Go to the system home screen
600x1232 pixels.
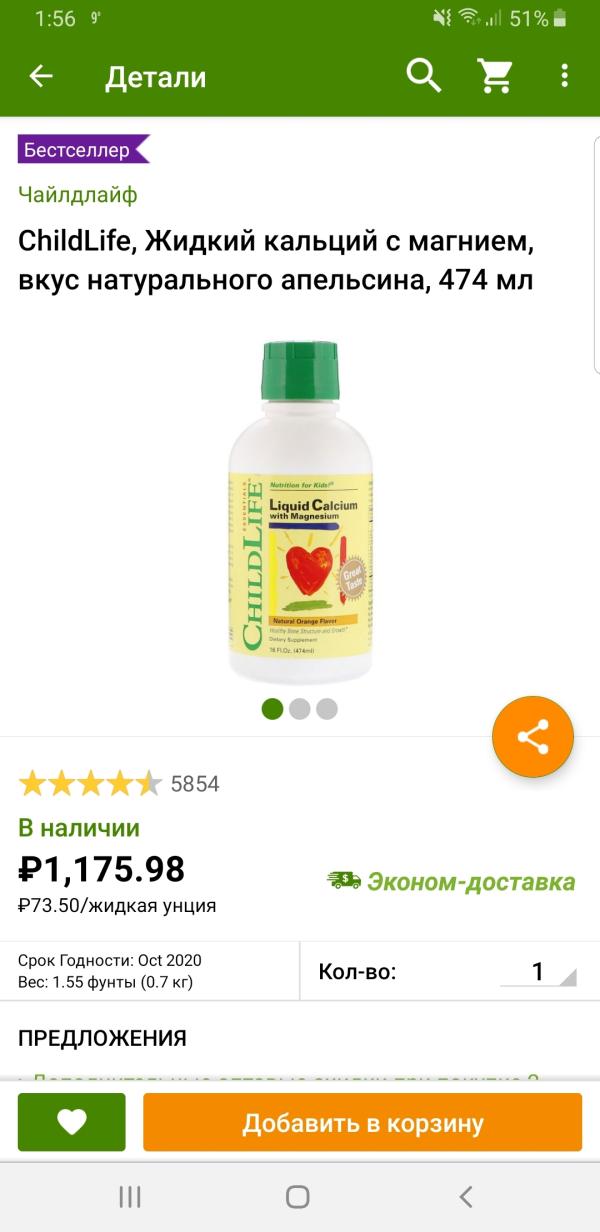pyautogui.click(x=298, y=1196)
